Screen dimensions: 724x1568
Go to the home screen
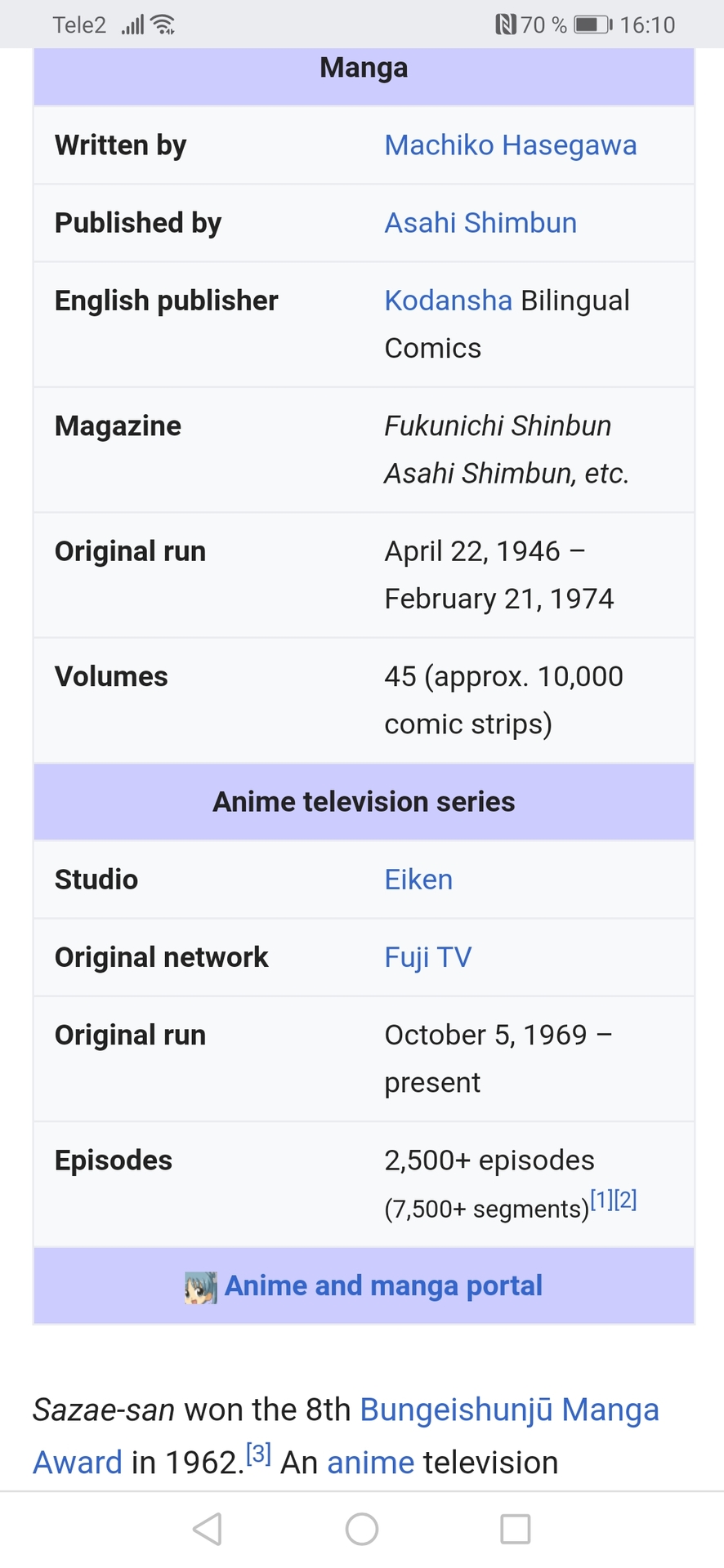pos(362,1529)
